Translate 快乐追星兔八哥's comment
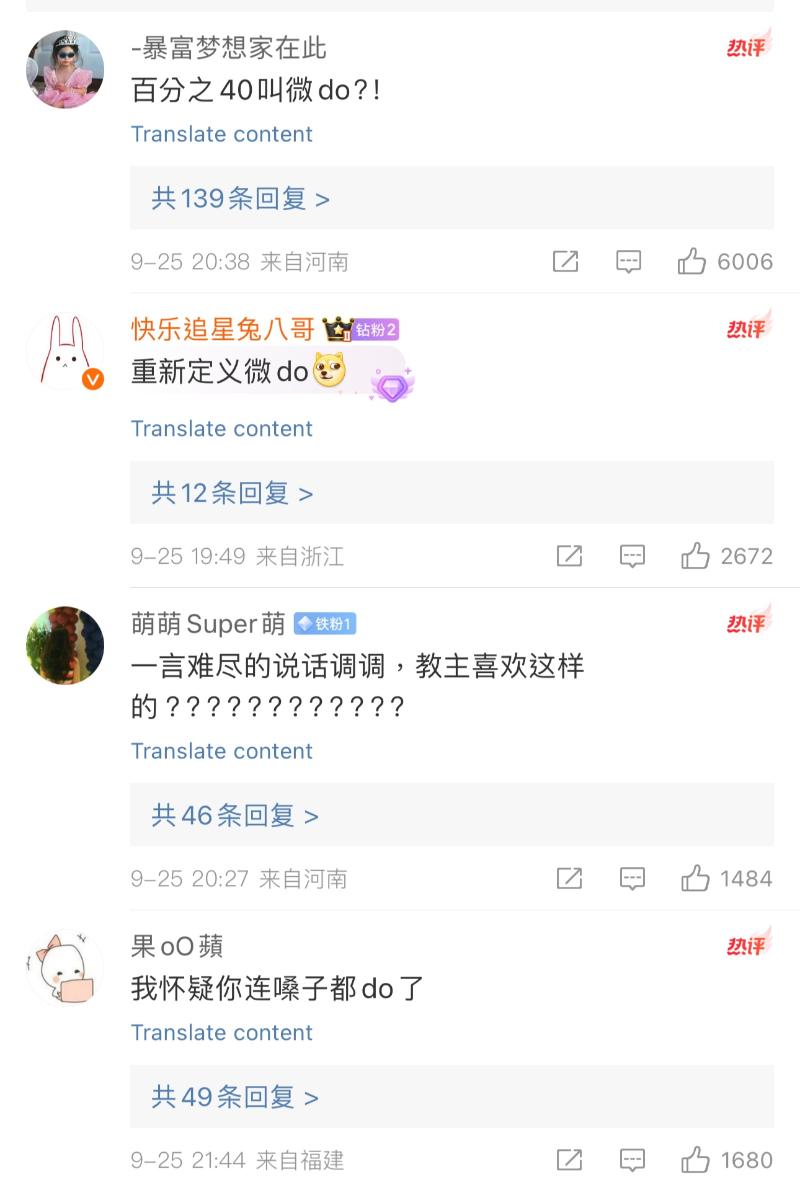 coord(221,428)
